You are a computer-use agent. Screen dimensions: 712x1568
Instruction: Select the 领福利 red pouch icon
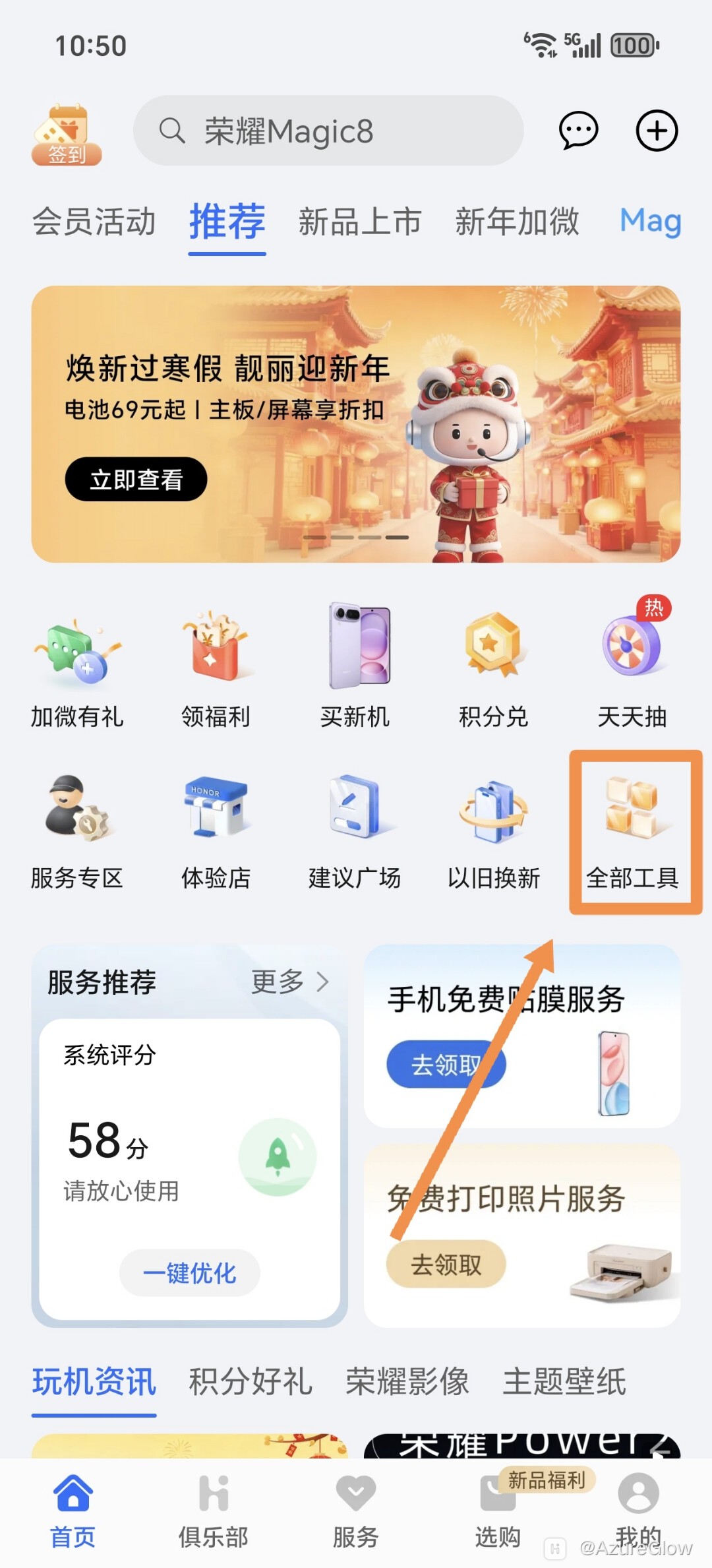[x=216, y=650]
